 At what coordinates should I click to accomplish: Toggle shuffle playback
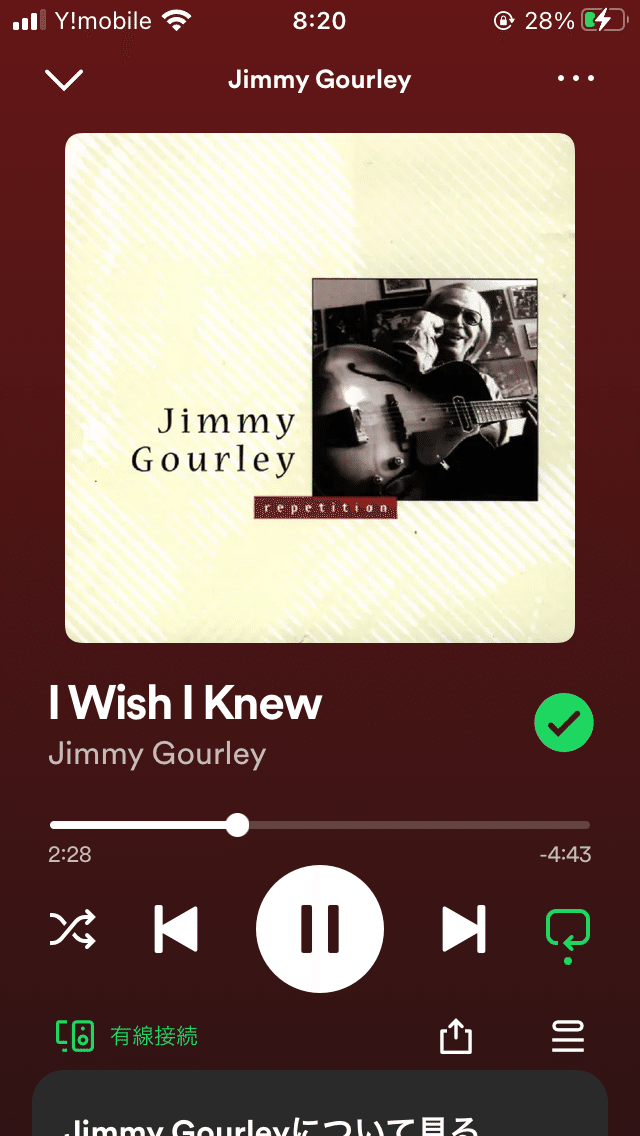click(x=73, y=929)
